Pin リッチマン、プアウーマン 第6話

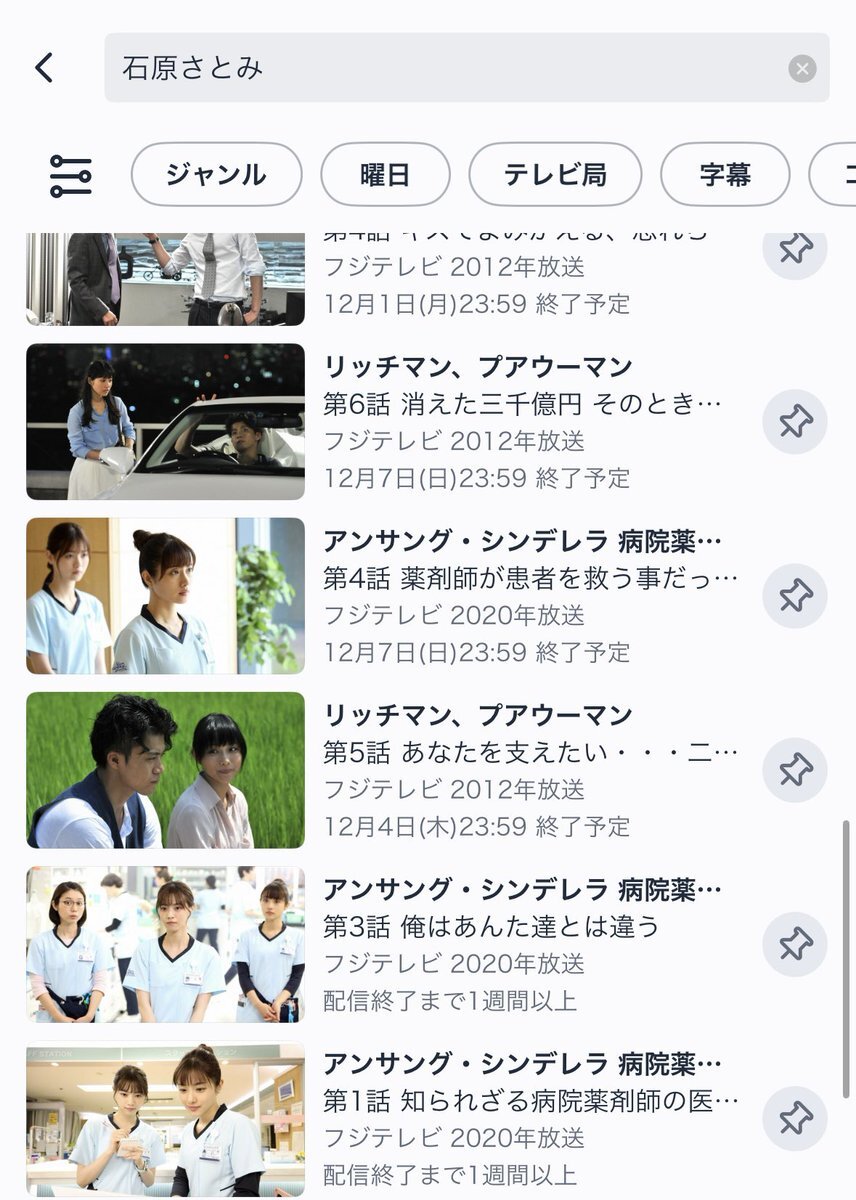pos(795,422)
